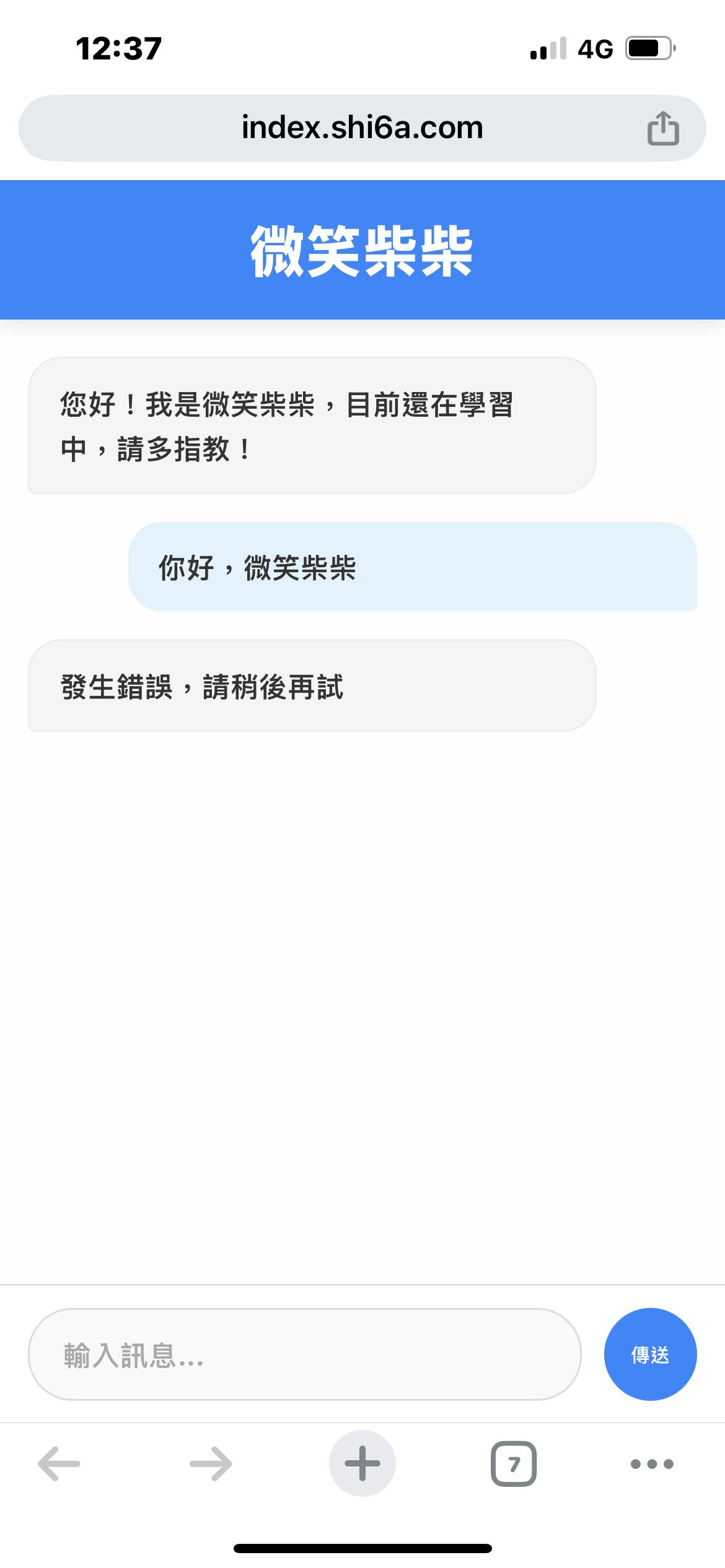Open the browser's more options menu
Image resolution: width=725 pixels, height=1568 pixels.
652,1464
